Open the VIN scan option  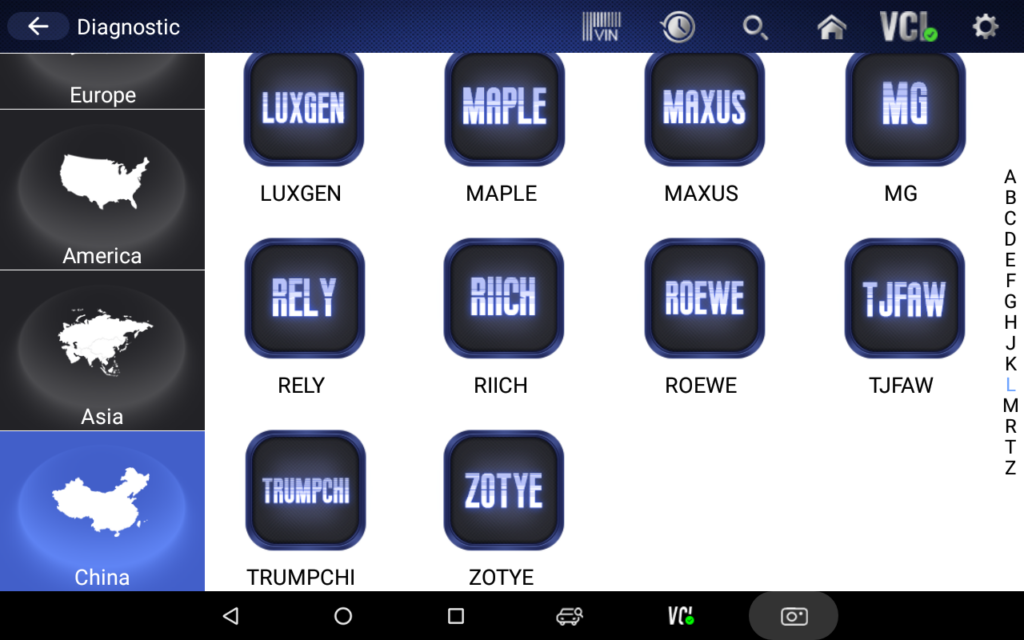click(x=601, y=27)
